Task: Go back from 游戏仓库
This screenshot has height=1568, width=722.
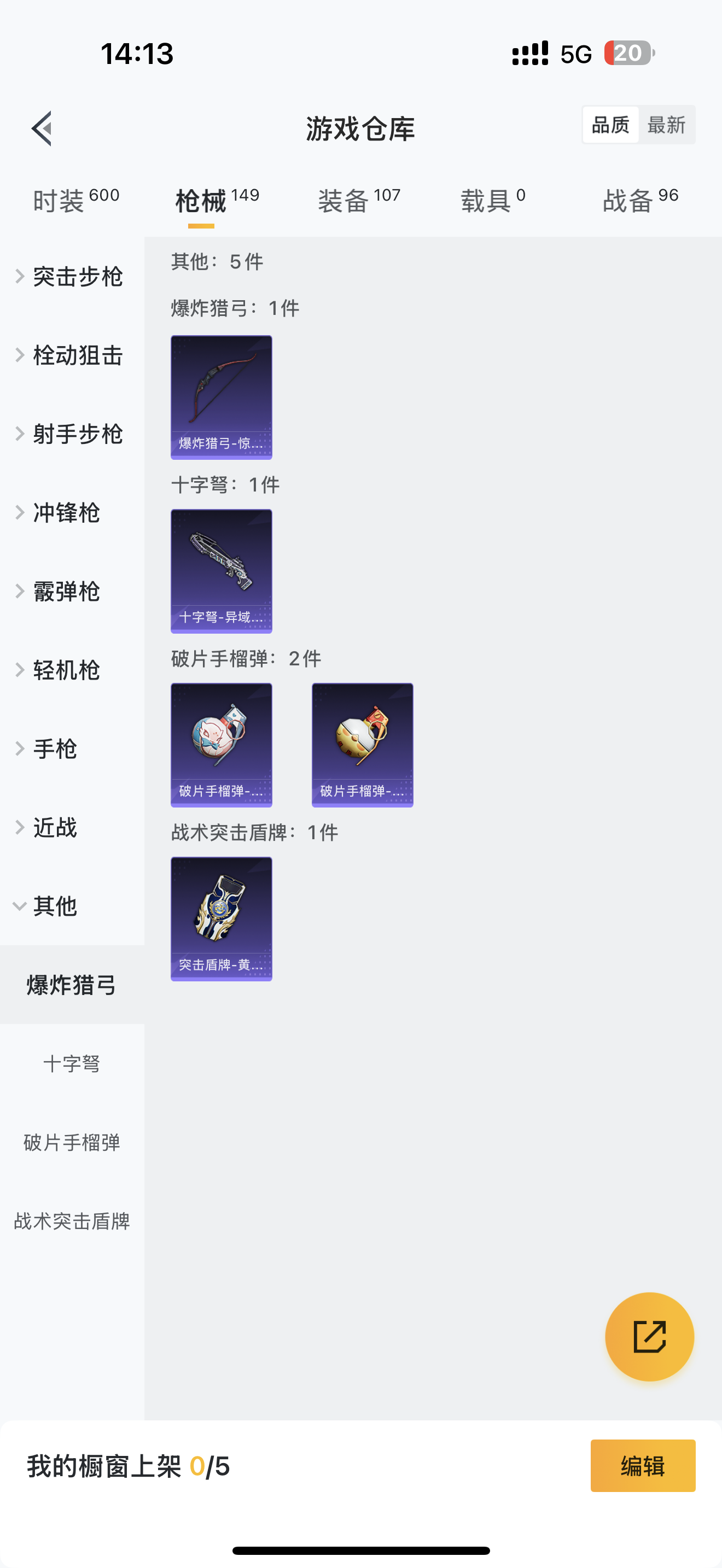Action: point(42,128)
